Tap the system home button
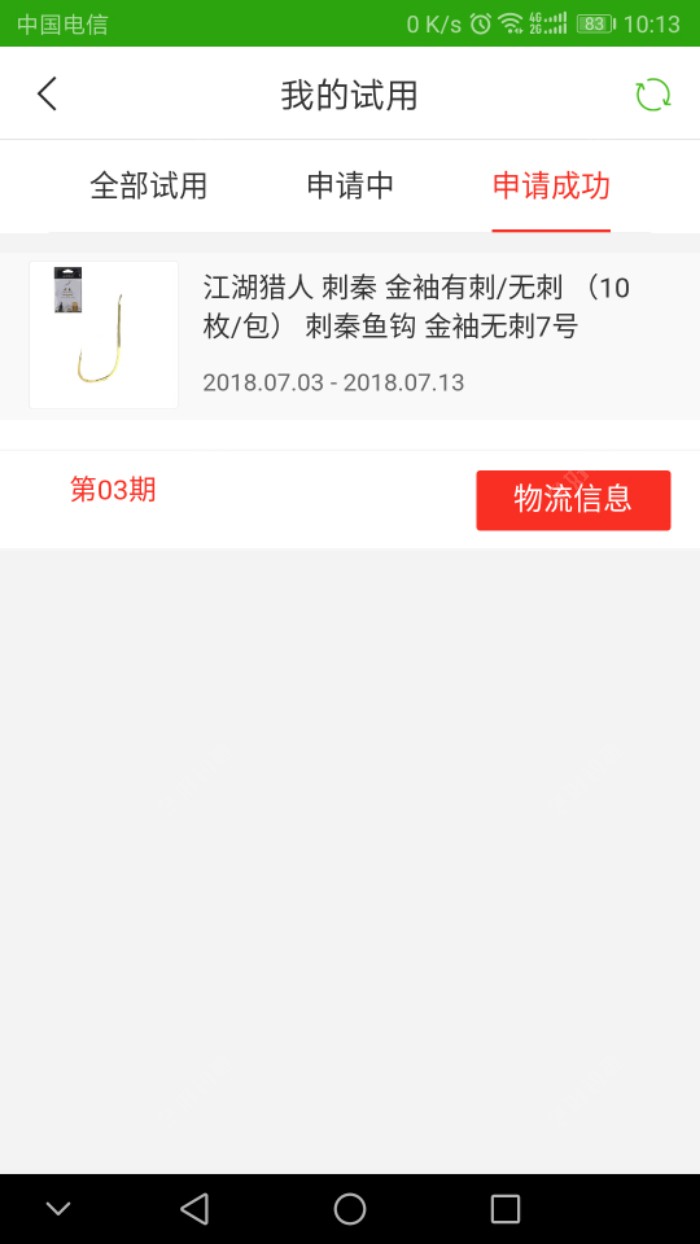 pyautogui.click(x=350, y=1209)
